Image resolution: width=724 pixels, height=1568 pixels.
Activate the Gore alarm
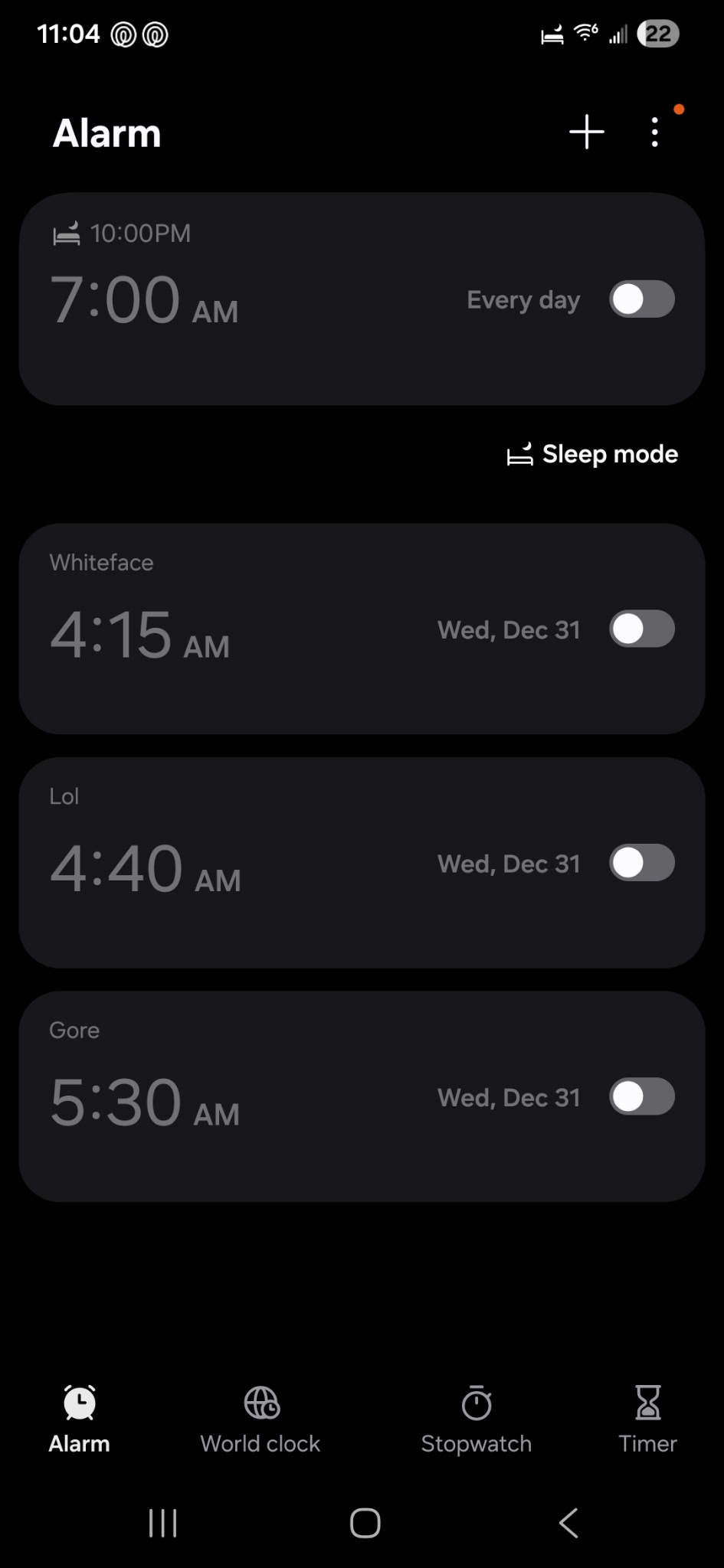(x=641, y=1096)
